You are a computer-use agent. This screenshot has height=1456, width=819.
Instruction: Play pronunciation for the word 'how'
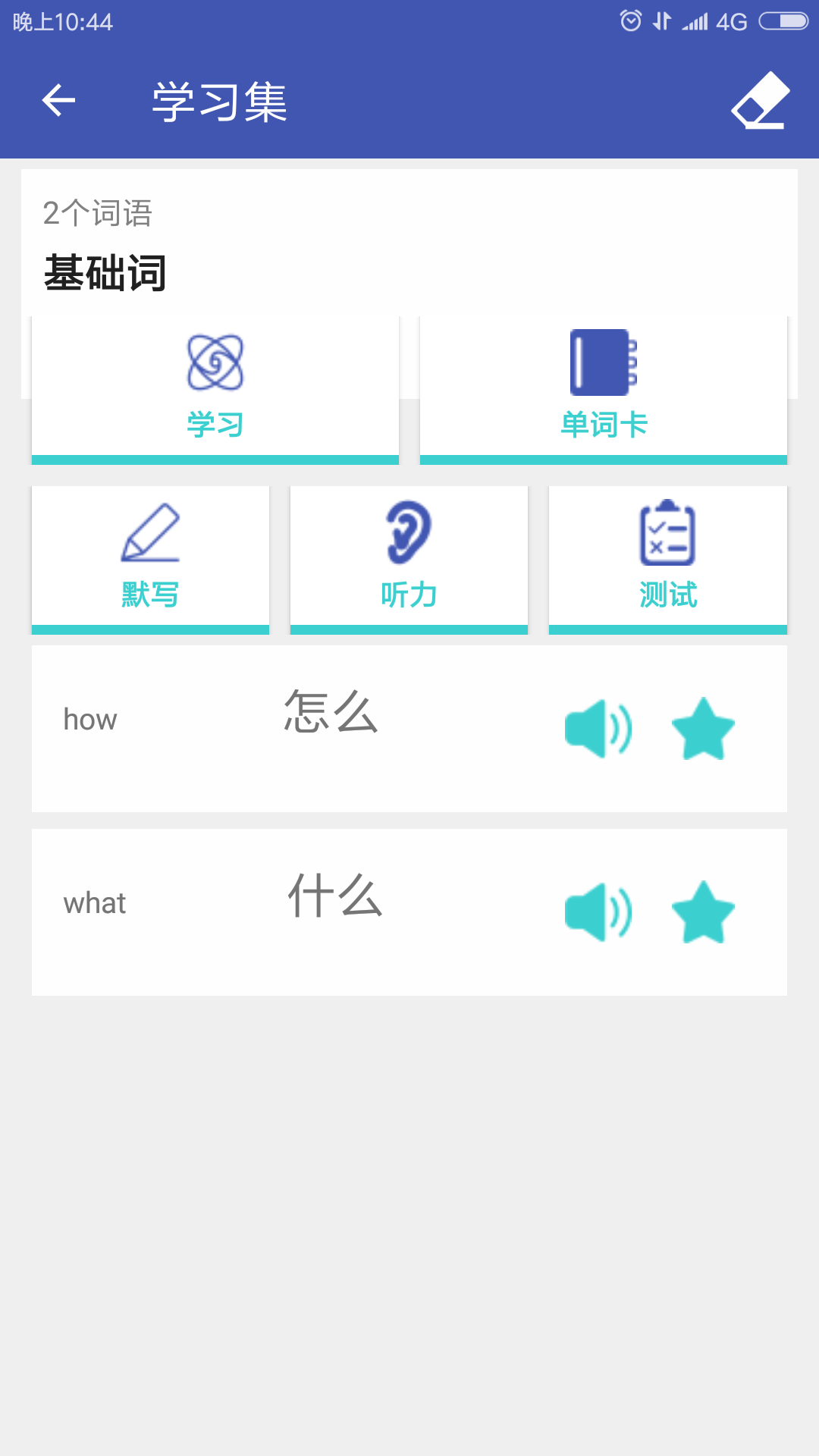coord(598,729)
